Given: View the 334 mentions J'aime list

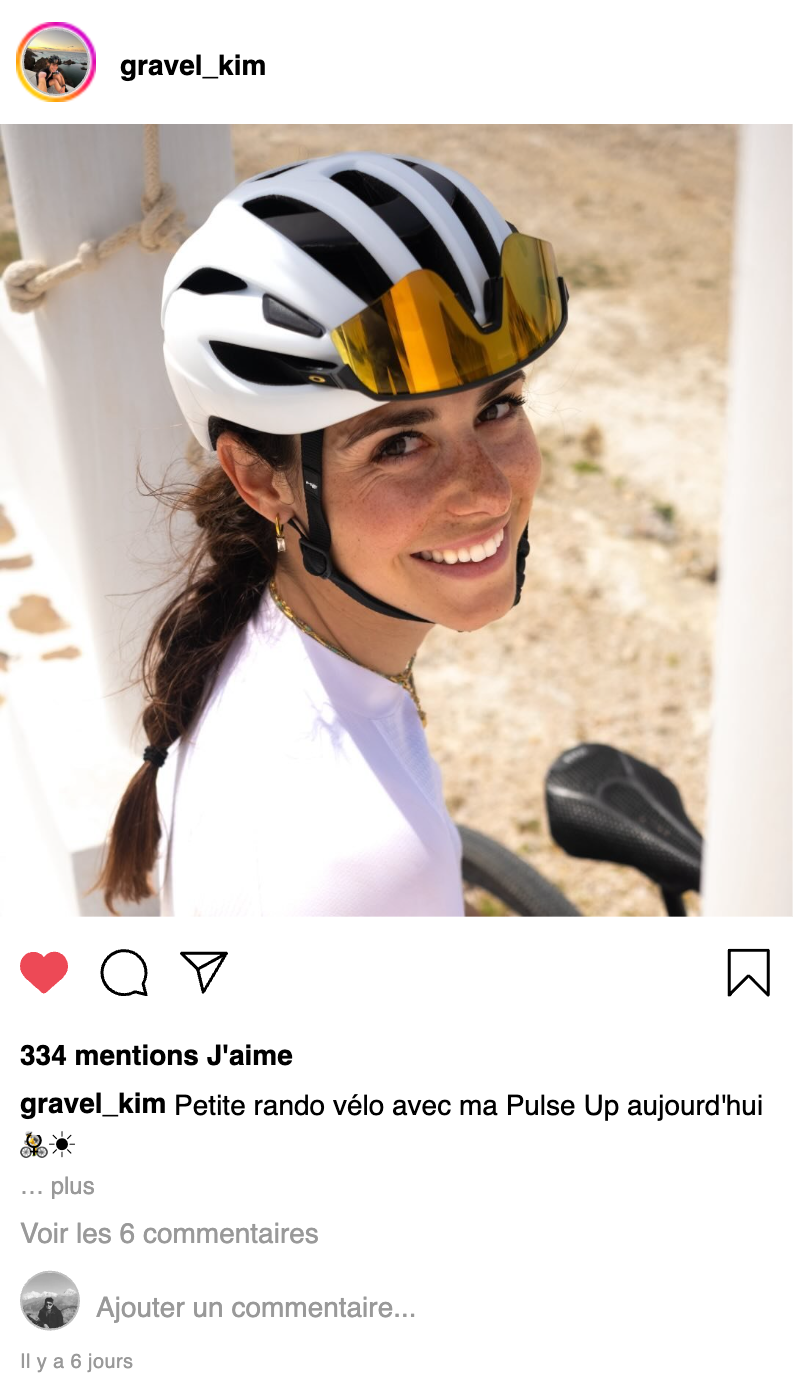Looking at the screenshot, I should pos(156,1055).
